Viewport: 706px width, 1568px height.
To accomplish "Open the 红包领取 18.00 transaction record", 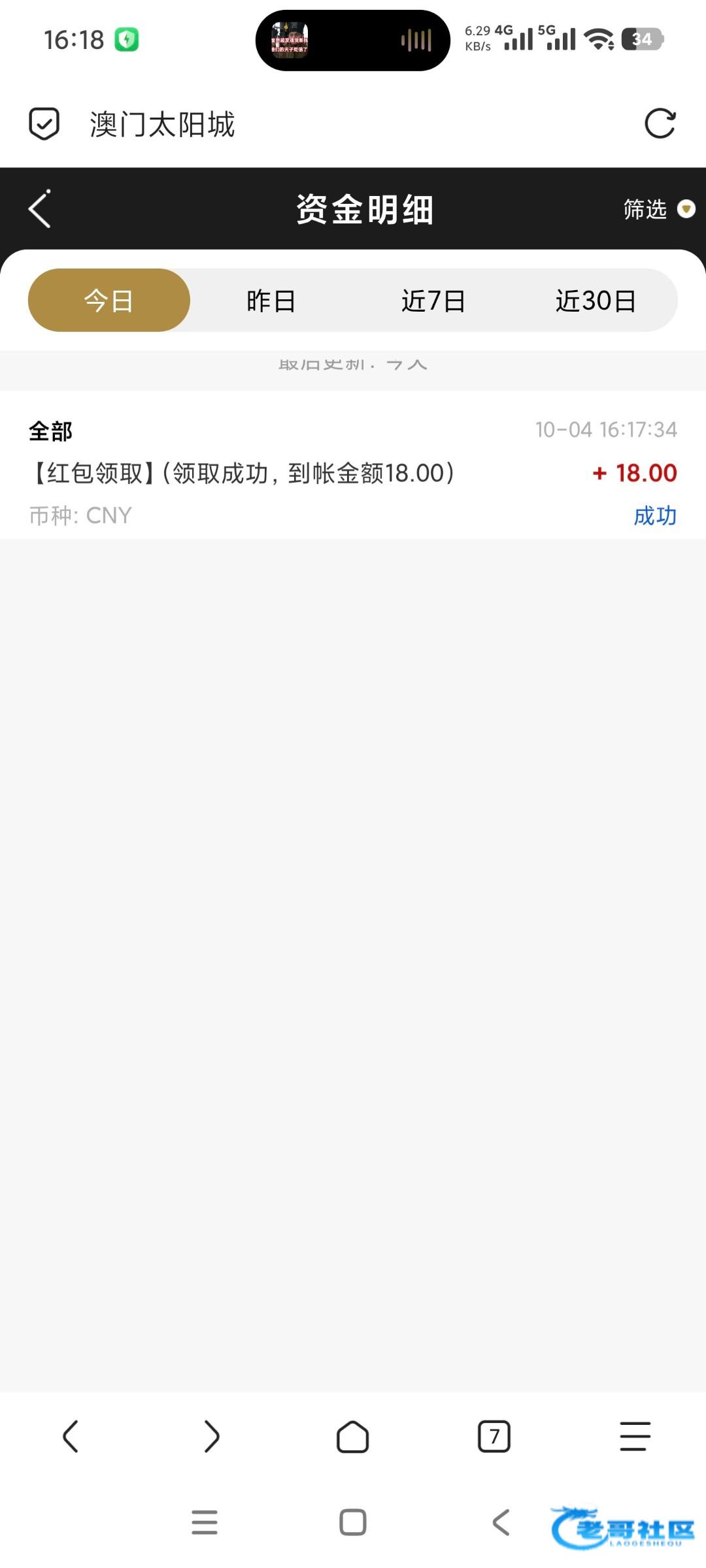I will tap(353, 472).
